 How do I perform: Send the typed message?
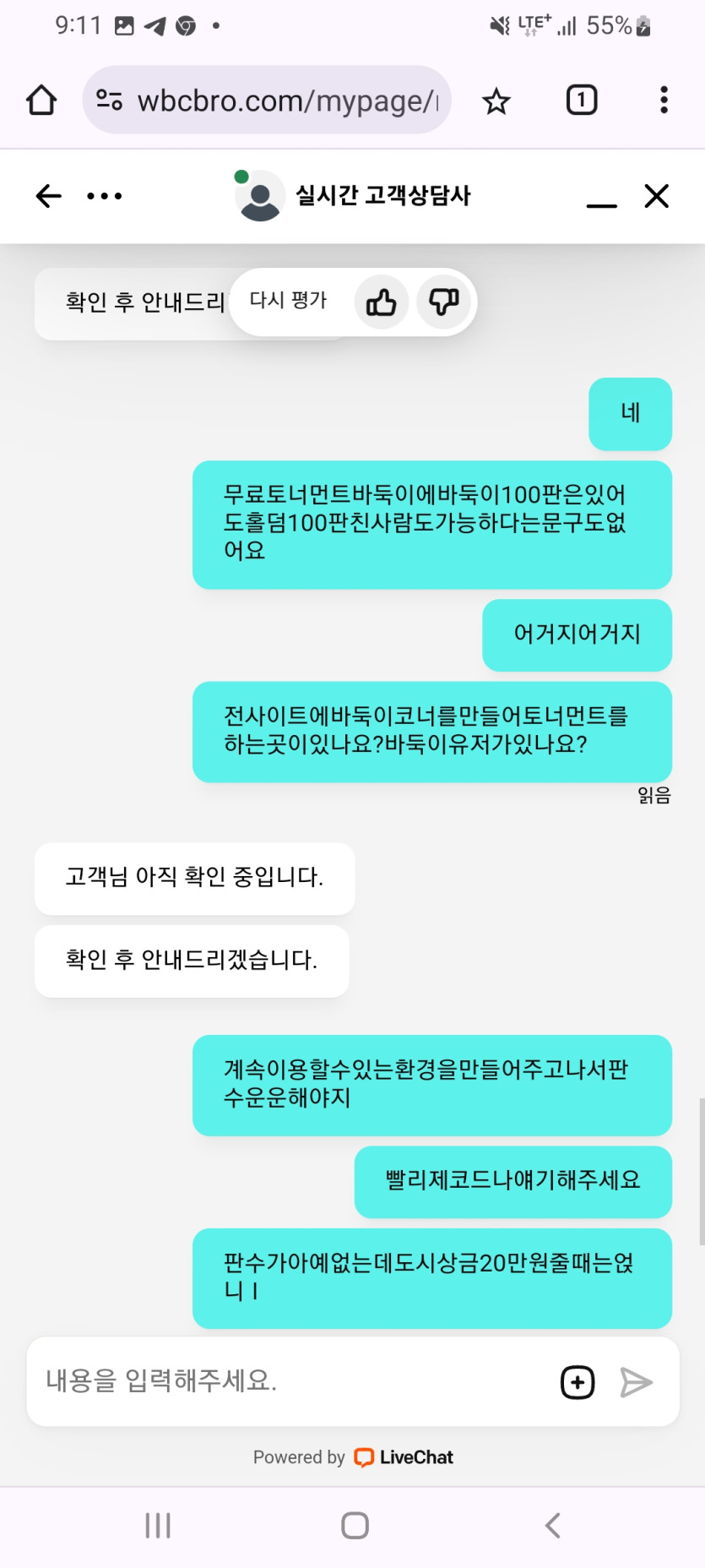pyautogui.click(x=636, y=1382)
